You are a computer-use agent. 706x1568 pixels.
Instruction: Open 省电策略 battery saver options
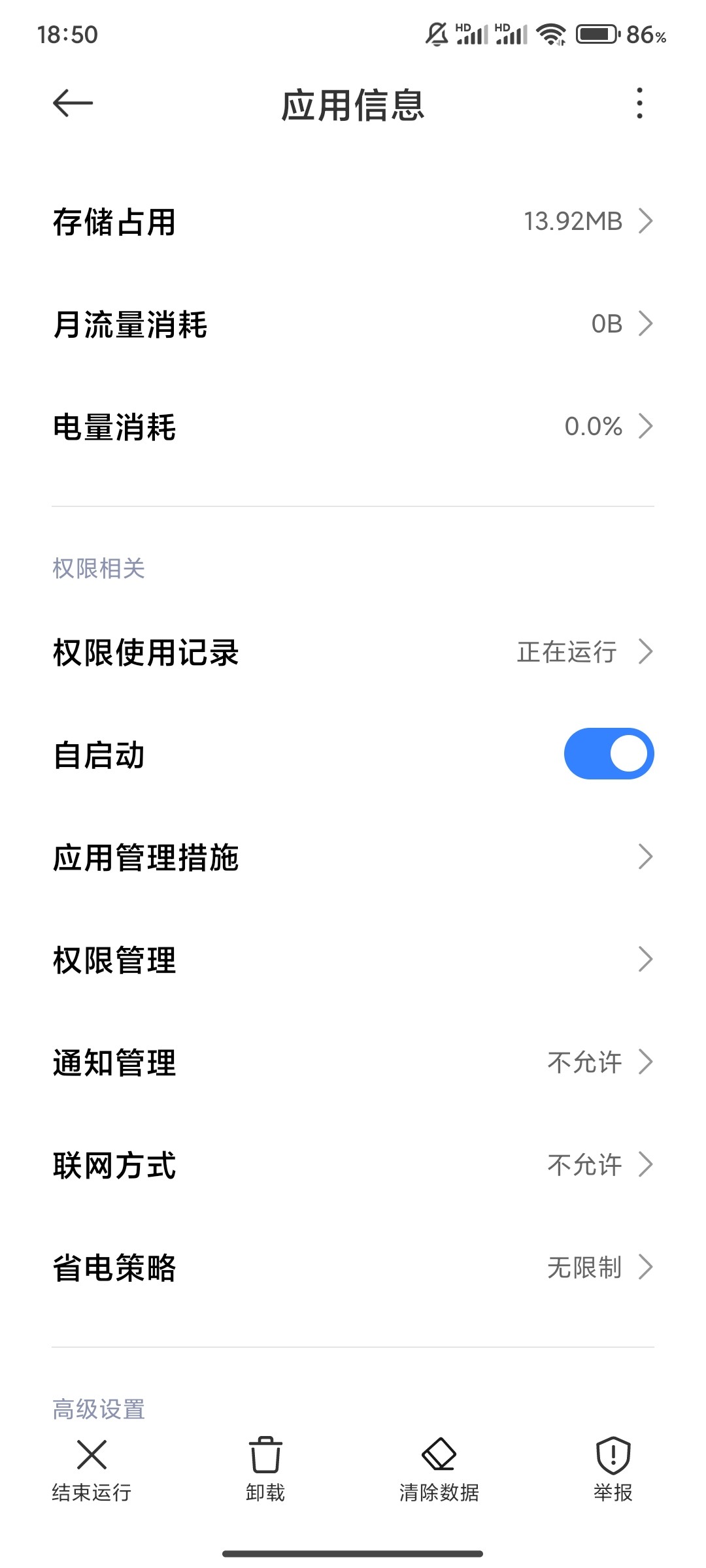coord(353,1267)
